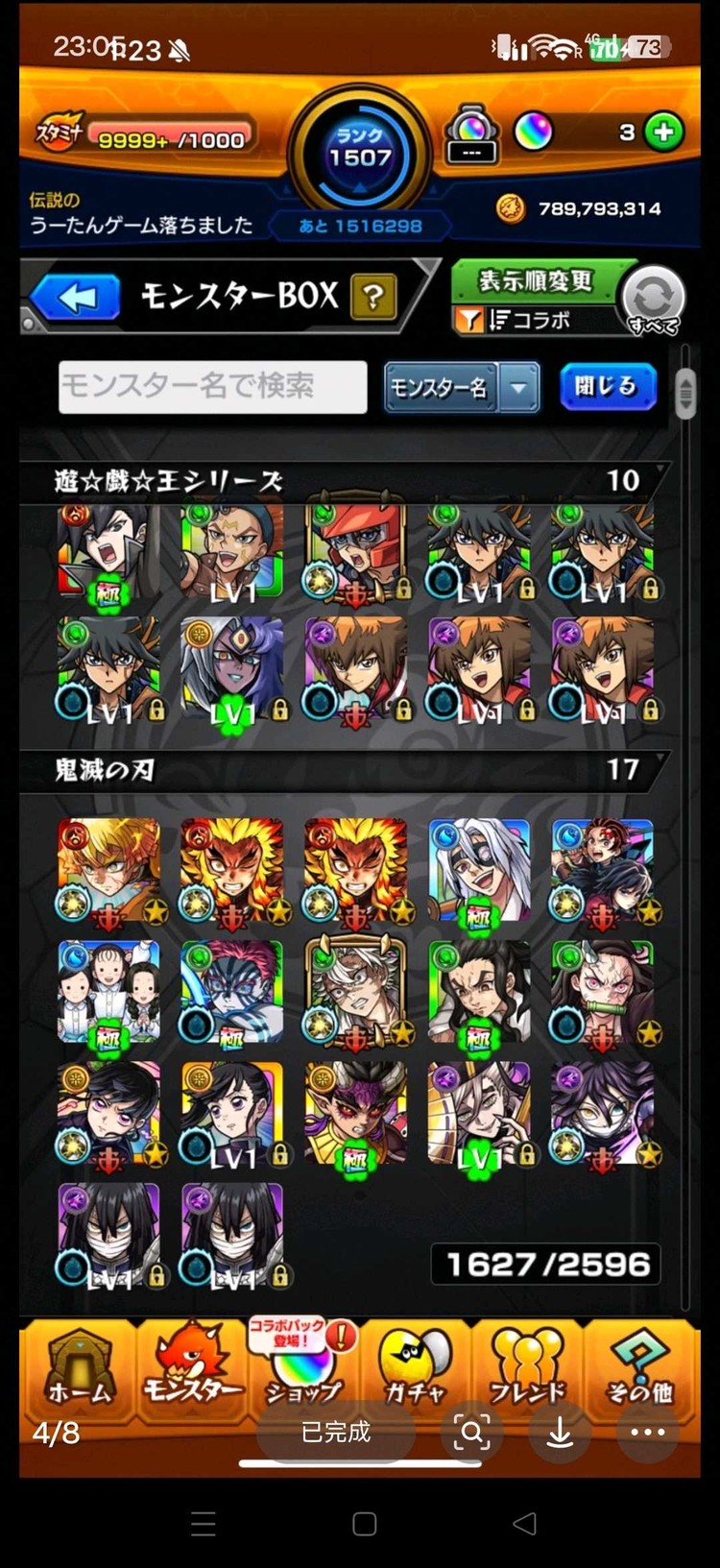Screen dimensions: 720x1568
Task: Focus the モンスター名で検索 search field
Action: pyautogui.click(x=212, y=387)
